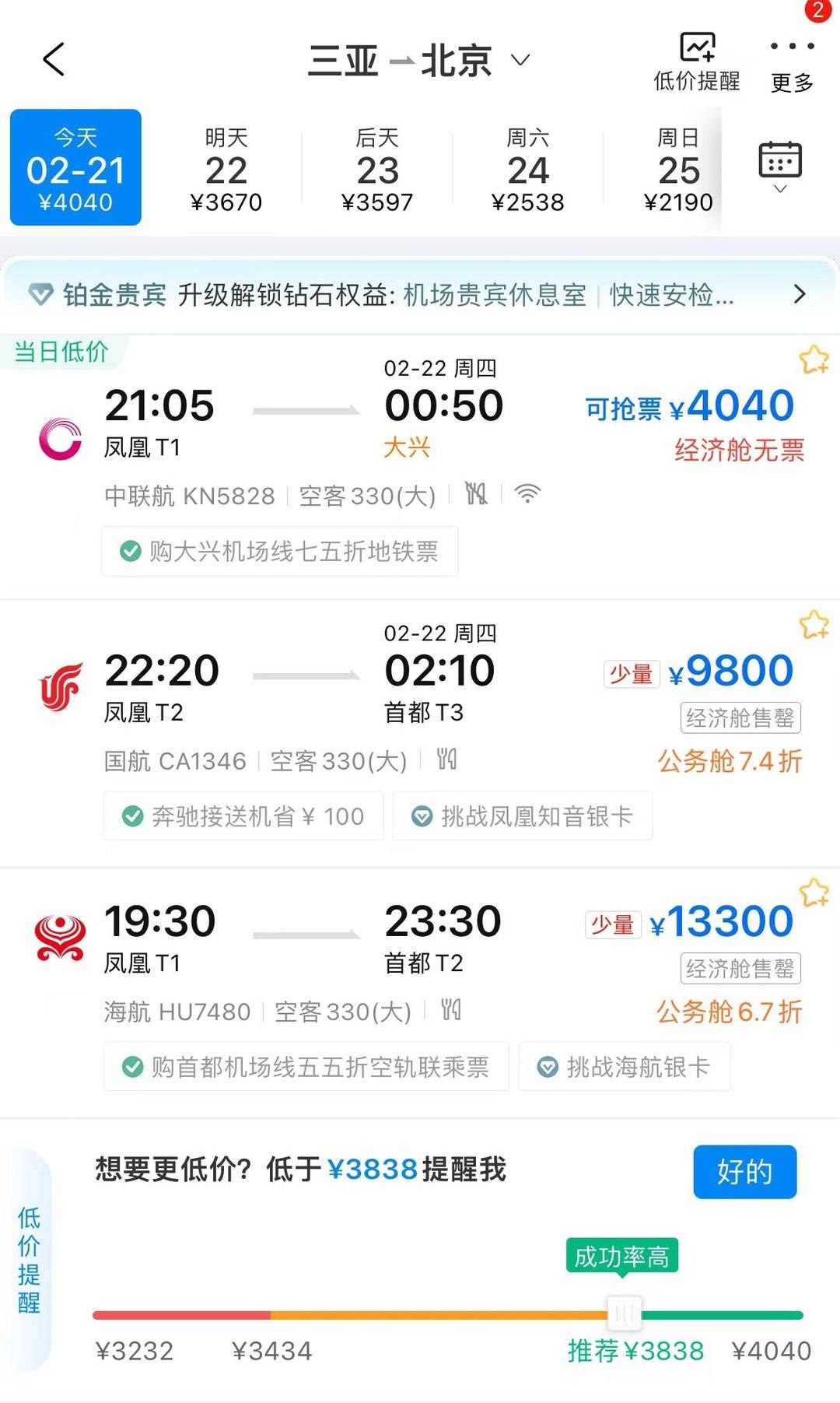Viewport: 840px width, 1403px height.
Task: Open the 更多 overflow menu
Action: point(792,62)
